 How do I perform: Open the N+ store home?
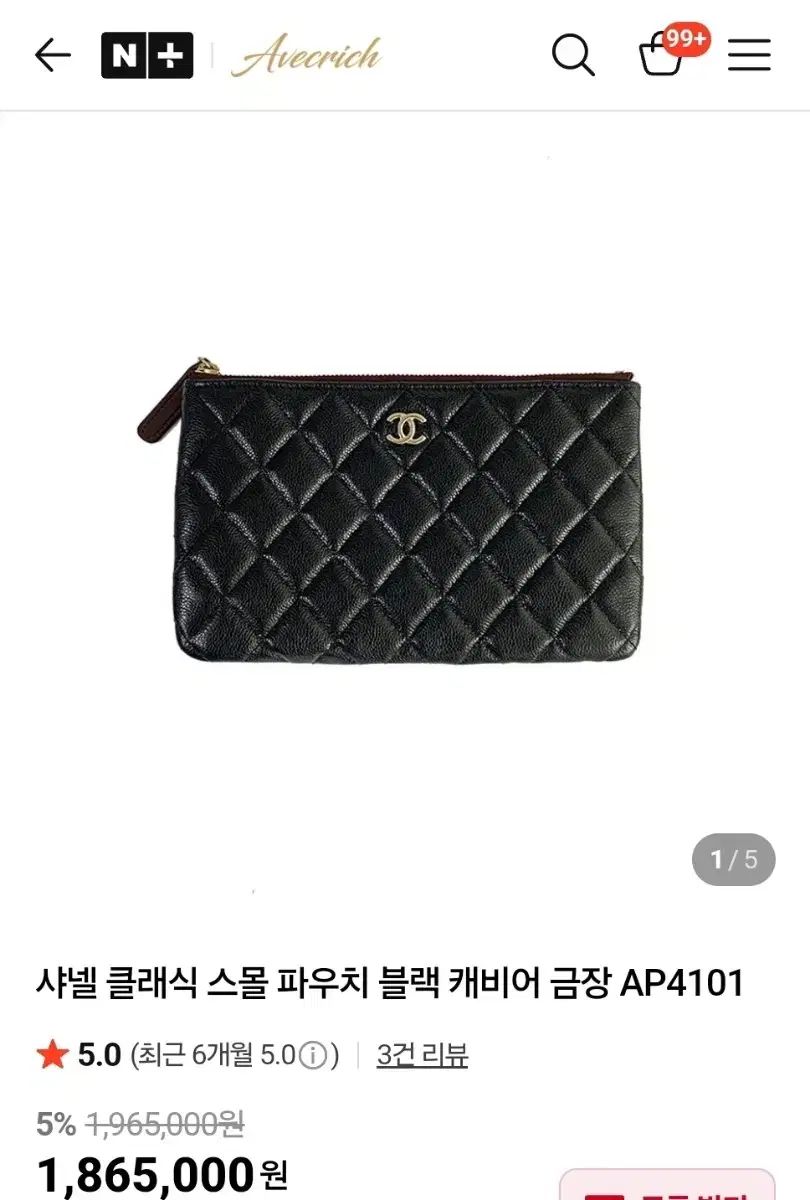coord(146,55)
